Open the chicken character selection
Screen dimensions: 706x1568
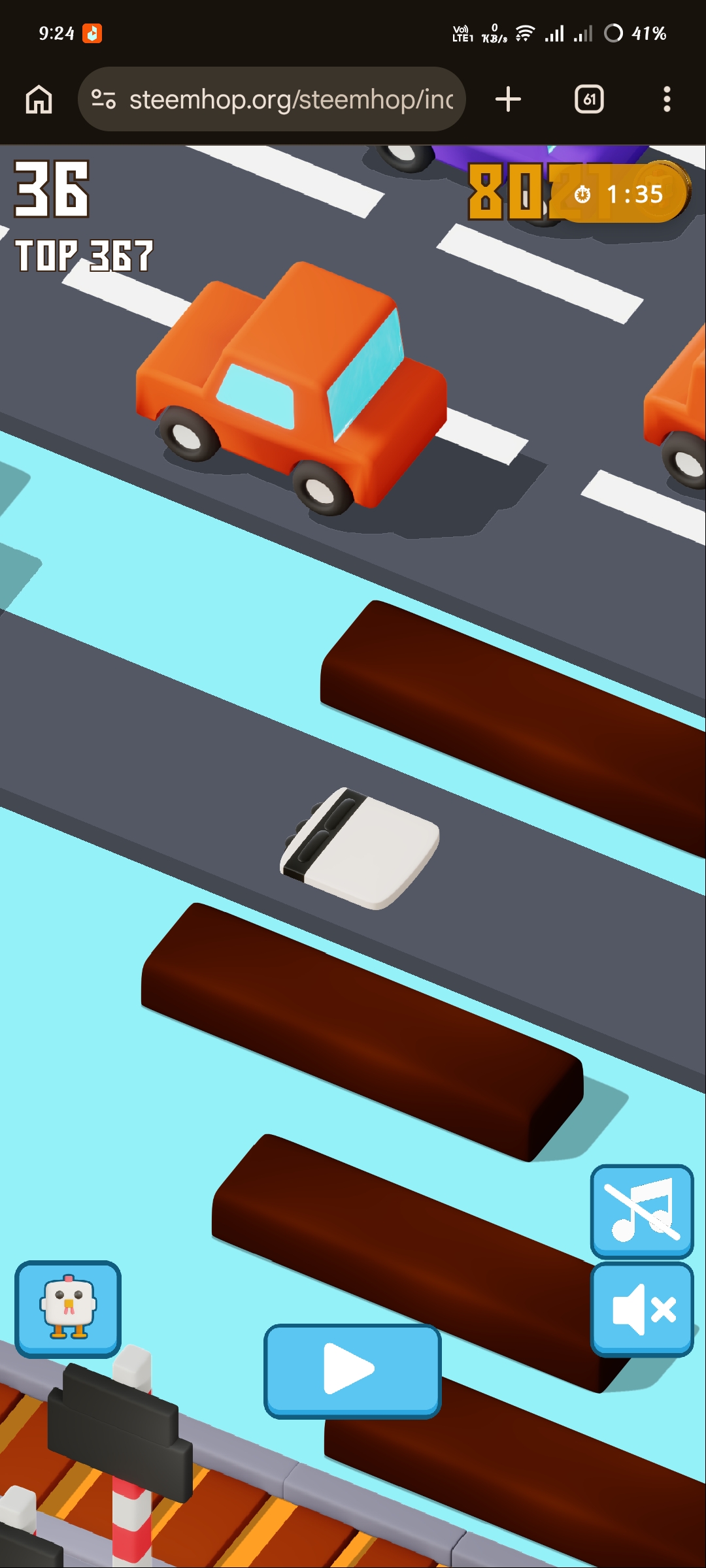(68, 1309)
